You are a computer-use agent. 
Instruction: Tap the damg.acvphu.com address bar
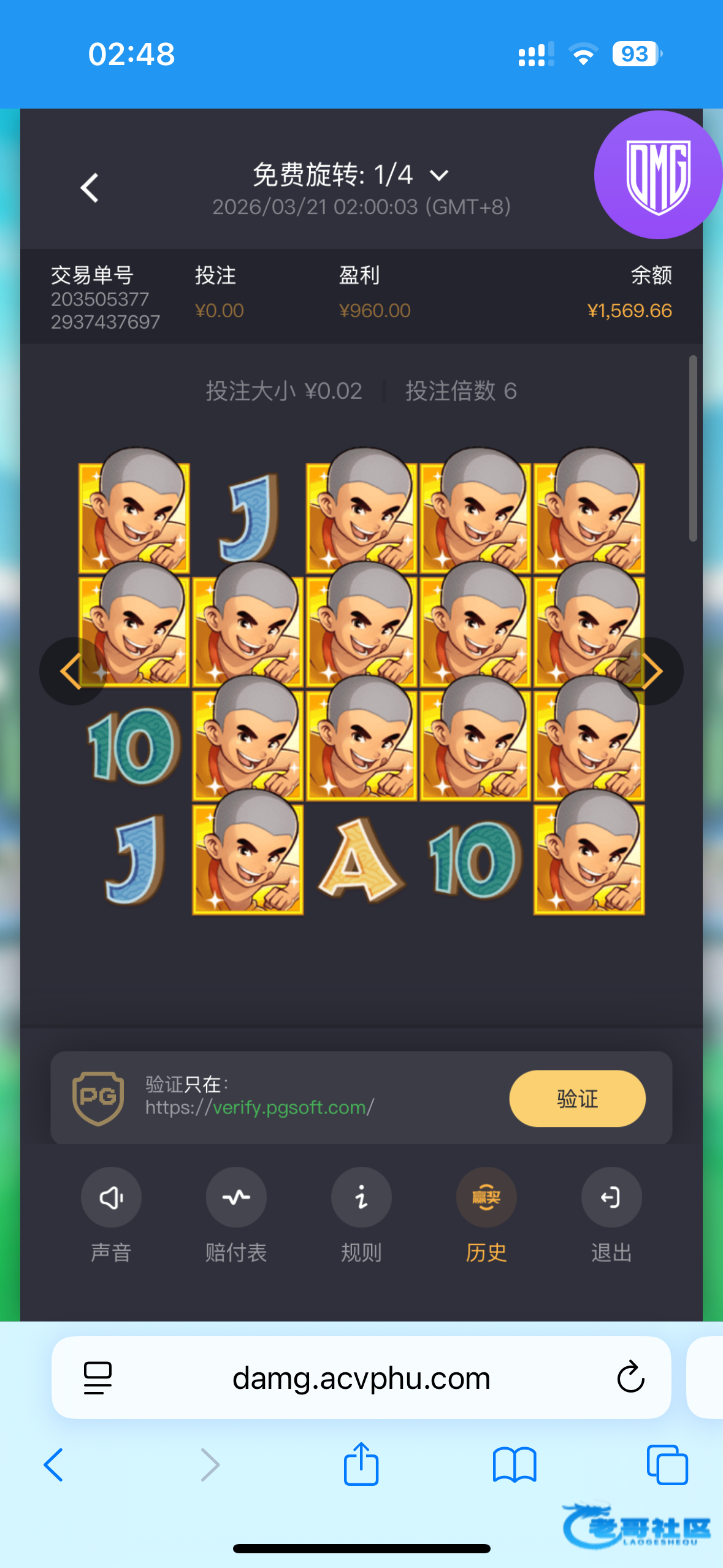[x=361, y=1378]
